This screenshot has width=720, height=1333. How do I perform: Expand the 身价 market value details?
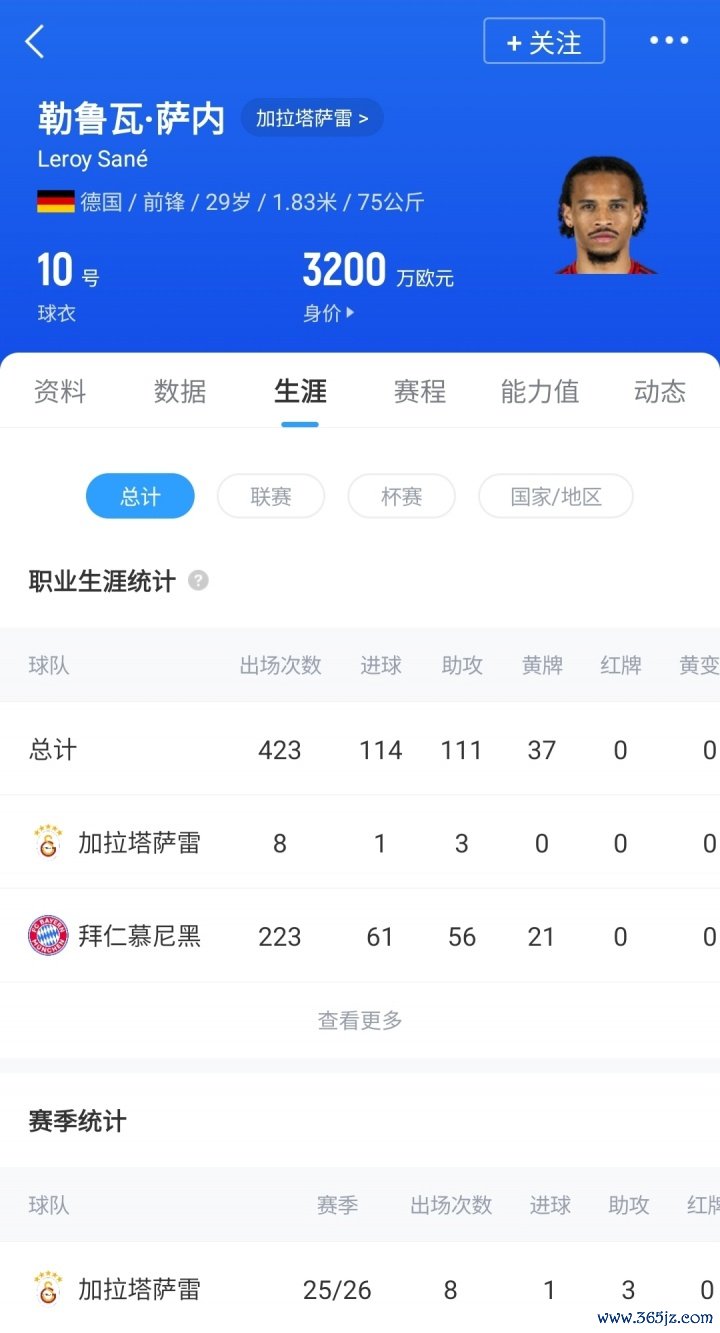[329, 313]
